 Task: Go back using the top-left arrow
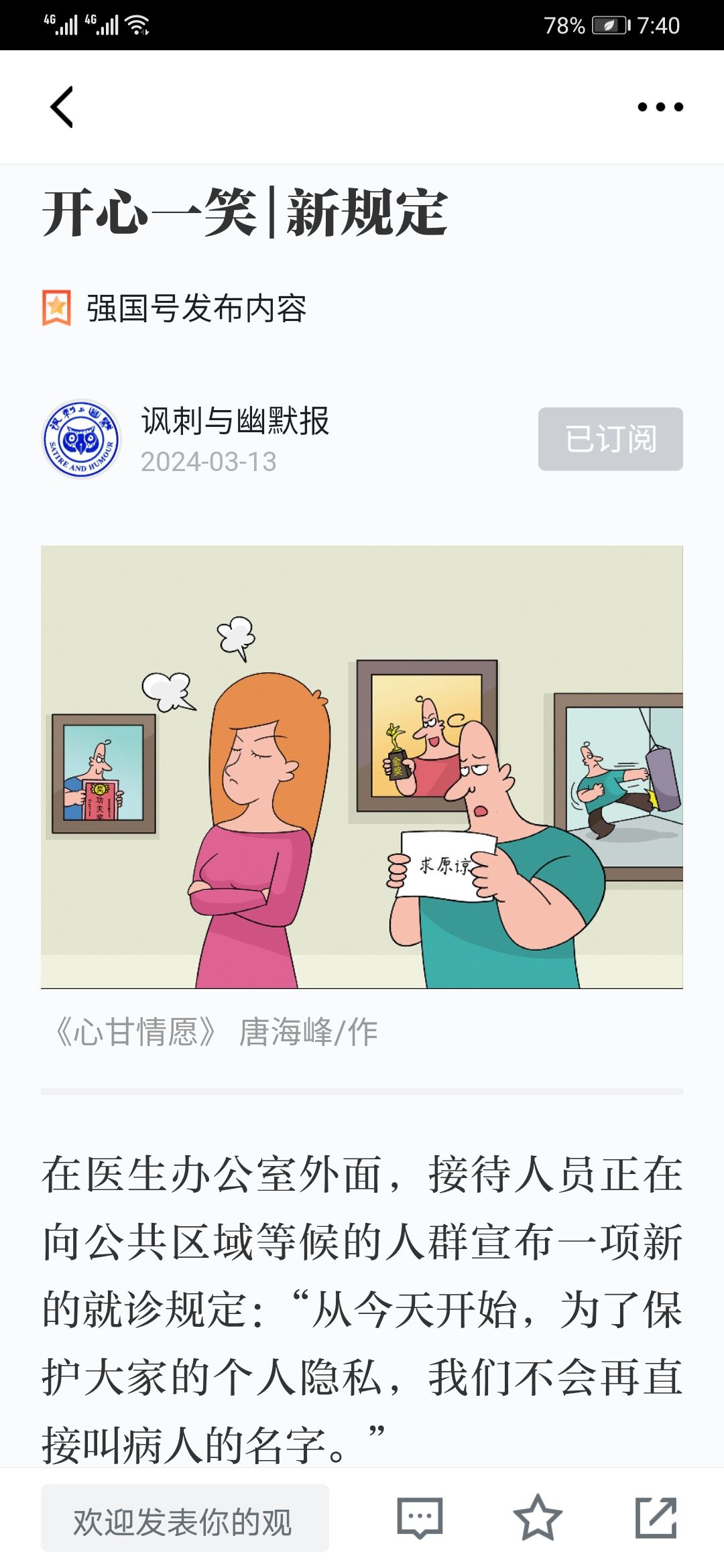[62, 107]
